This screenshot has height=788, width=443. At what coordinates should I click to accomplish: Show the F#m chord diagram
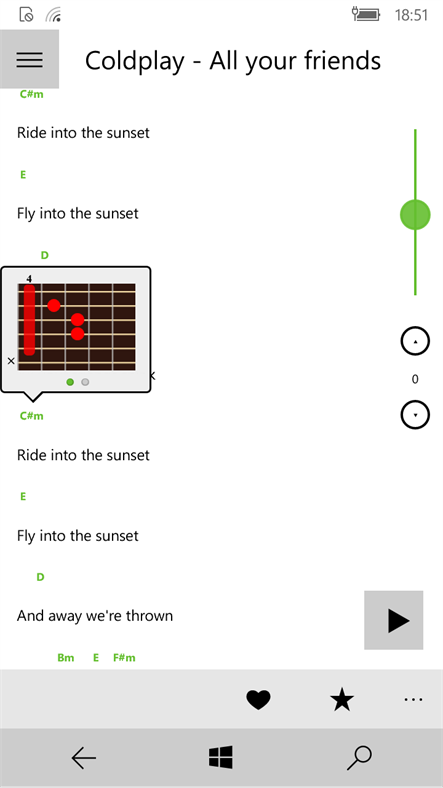click(x=124, y=657)
